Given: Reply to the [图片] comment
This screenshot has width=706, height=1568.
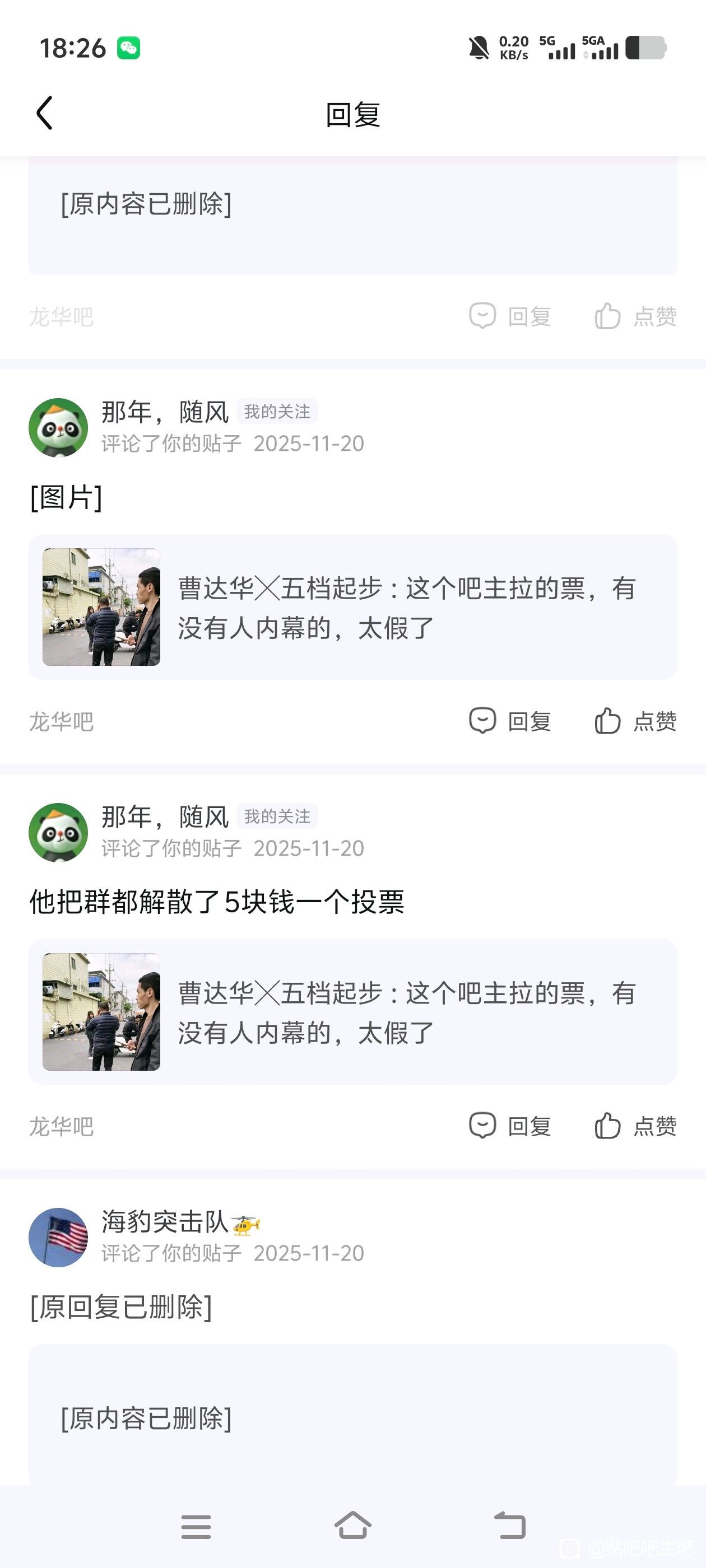Looking at the screenshot, I should (510, 721).
